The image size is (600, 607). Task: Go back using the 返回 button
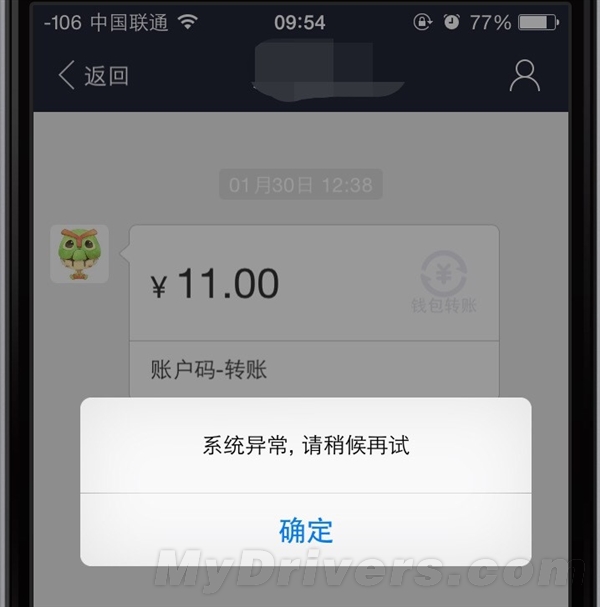pyautogui.click(x=93, y=75)
